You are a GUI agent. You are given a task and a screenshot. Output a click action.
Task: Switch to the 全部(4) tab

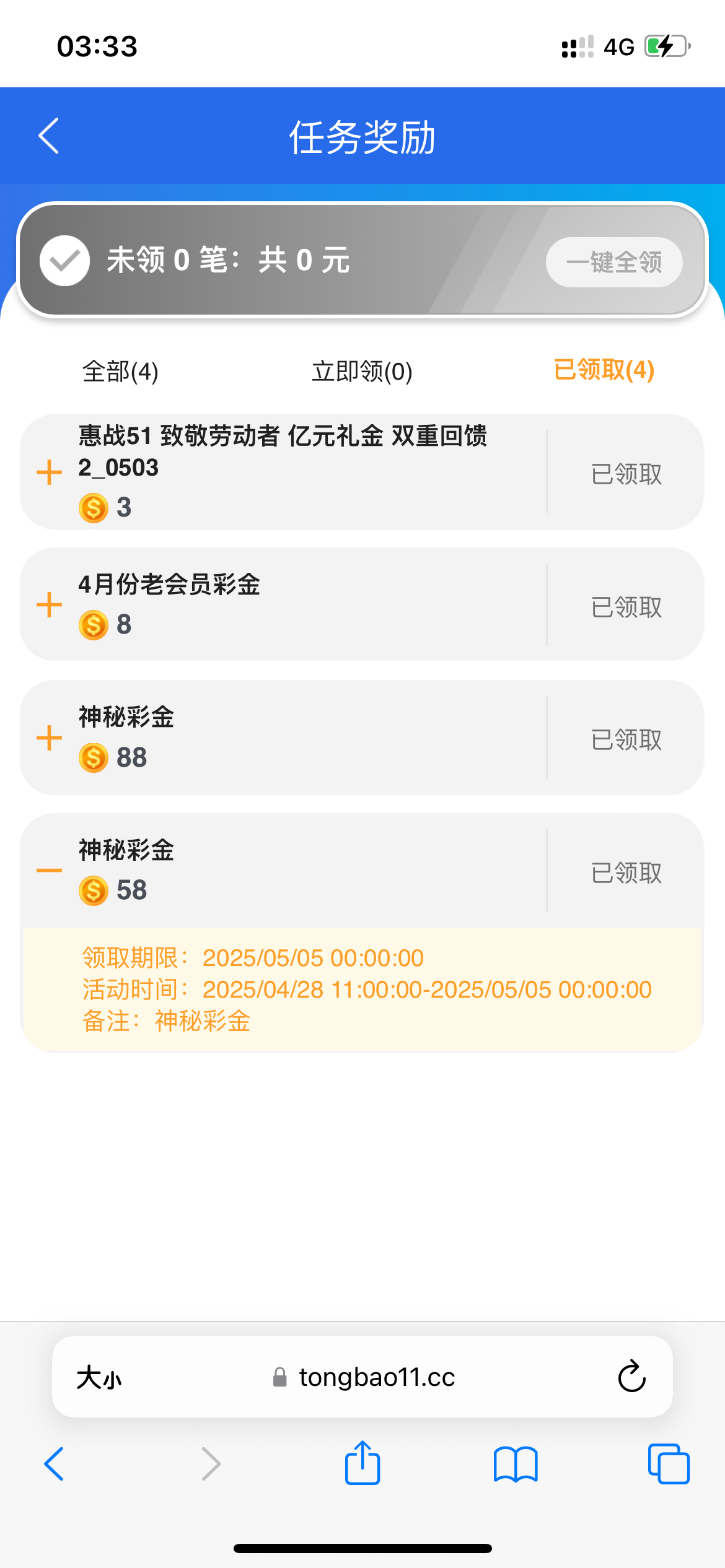click(120, 372)
